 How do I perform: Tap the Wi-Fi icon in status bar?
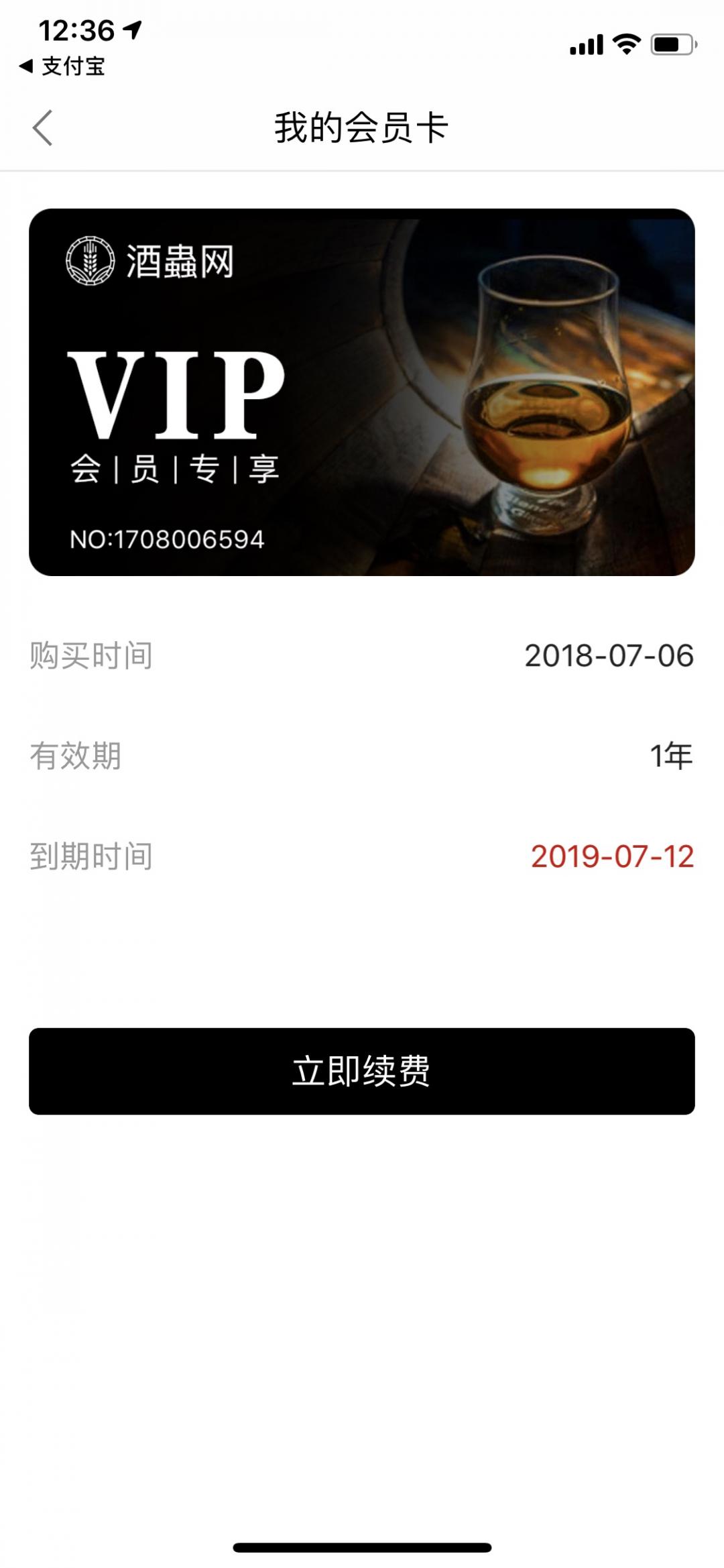(625, 45)
